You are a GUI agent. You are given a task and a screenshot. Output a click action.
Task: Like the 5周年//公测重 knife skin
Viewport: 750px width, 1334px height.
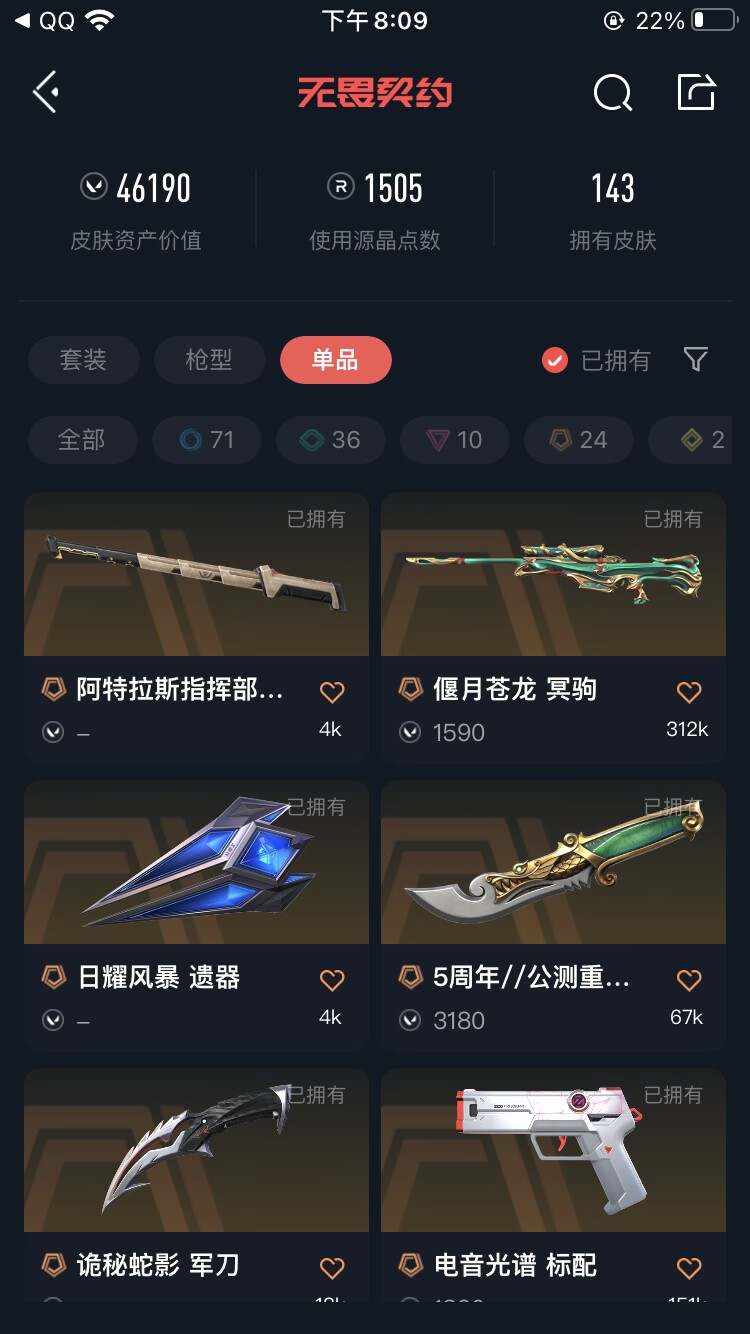[688, 979]
